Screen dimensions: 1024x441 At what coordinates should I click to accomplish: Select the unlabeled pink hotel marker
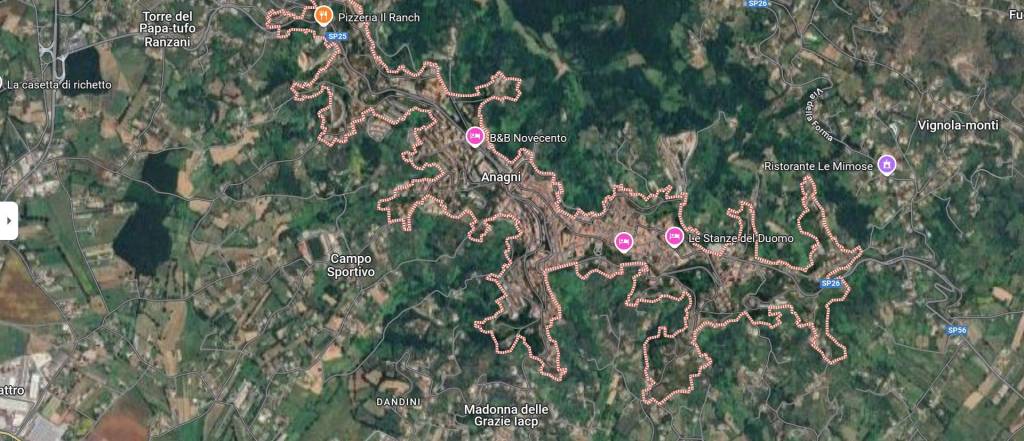624,241
